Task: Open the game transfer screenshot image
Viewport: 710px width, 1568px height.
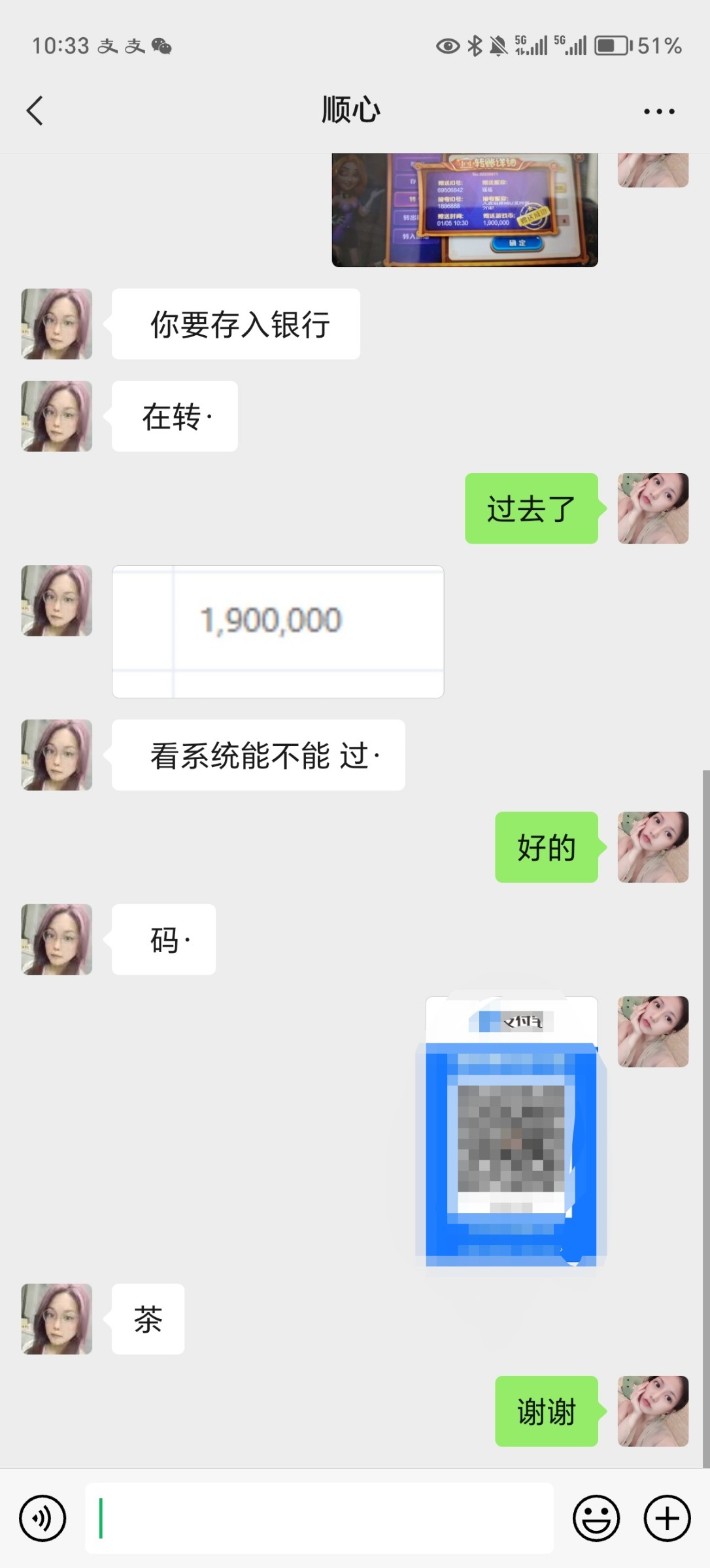Action: [465, 210]
